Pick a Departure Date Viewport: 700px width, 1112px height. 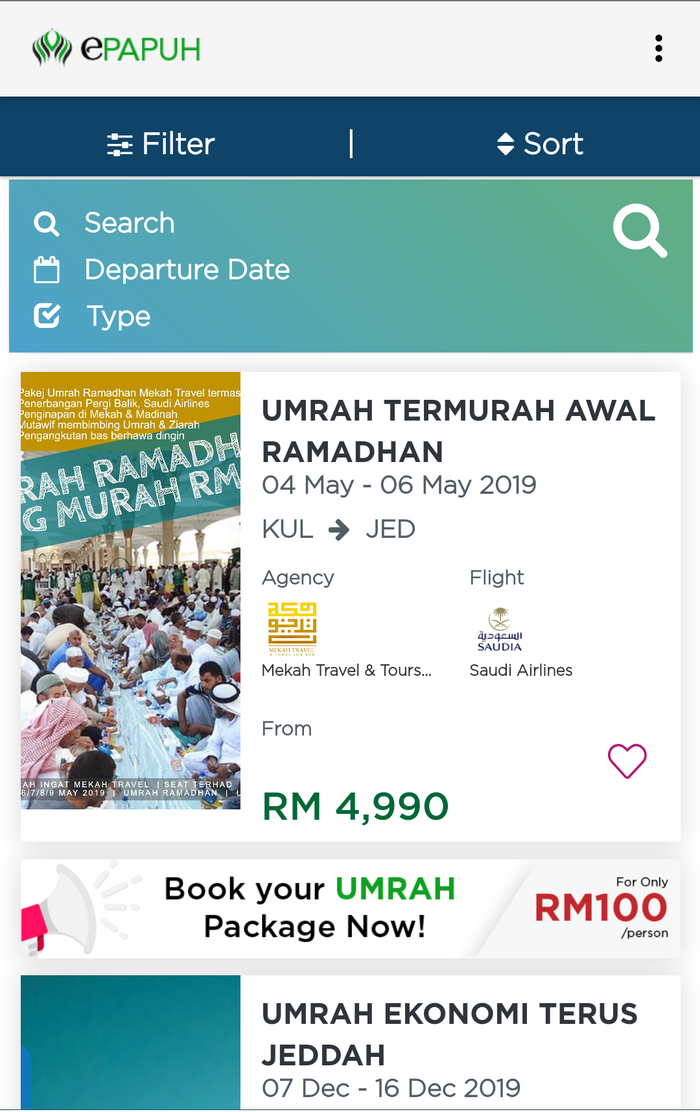[186, 270]
